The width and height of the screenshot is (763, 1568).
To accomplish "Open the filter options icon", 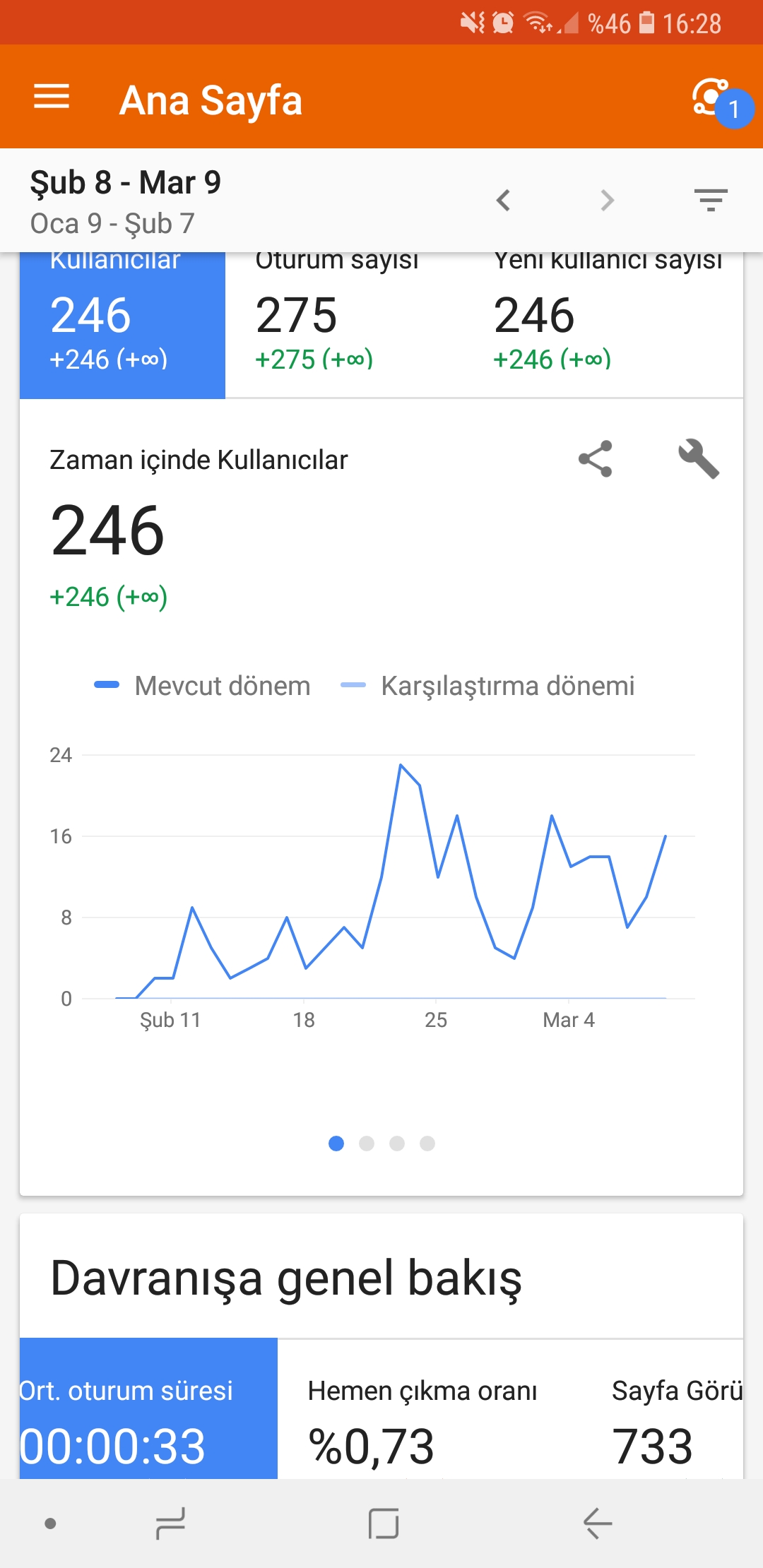I will coord(711,201).
